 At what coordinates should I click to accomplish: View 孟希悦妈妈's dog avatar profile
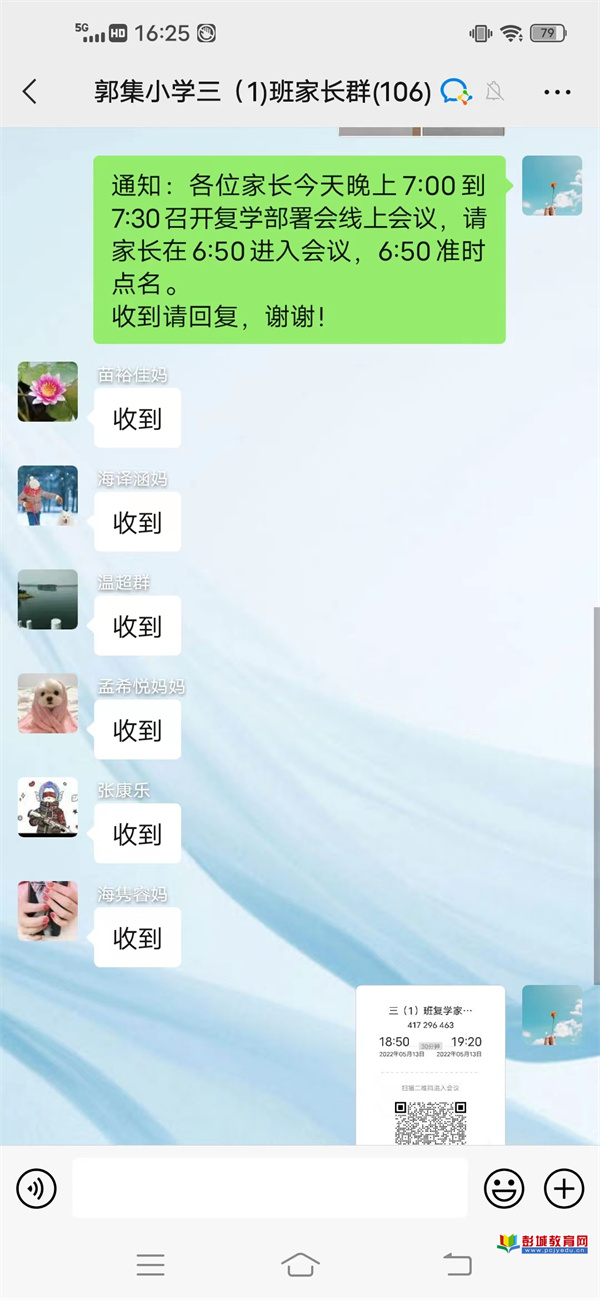[x=48, y=704]
